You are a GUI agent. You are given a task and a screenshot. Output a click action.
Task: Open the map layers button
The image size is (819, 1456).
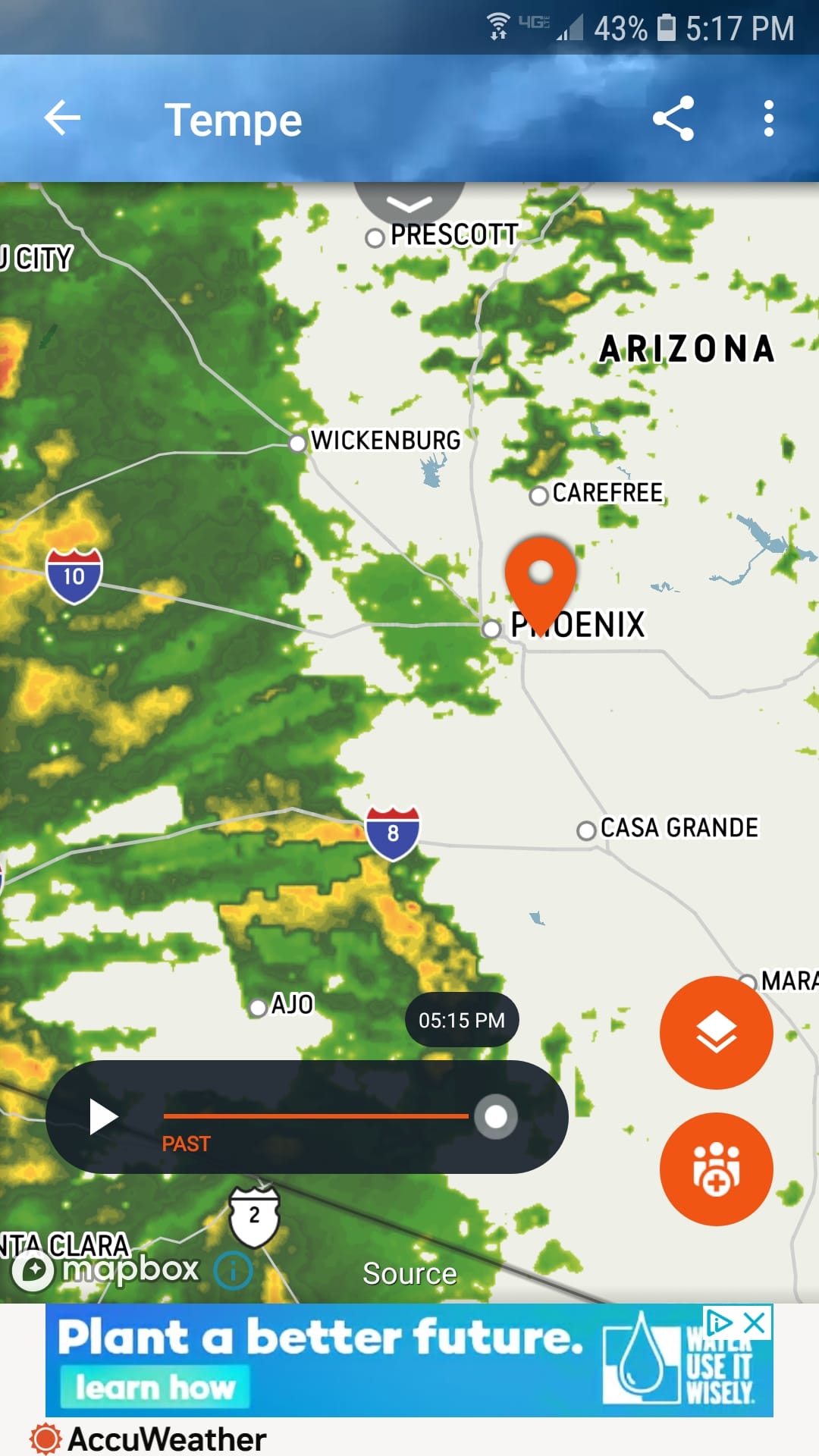coord(716,1033)
